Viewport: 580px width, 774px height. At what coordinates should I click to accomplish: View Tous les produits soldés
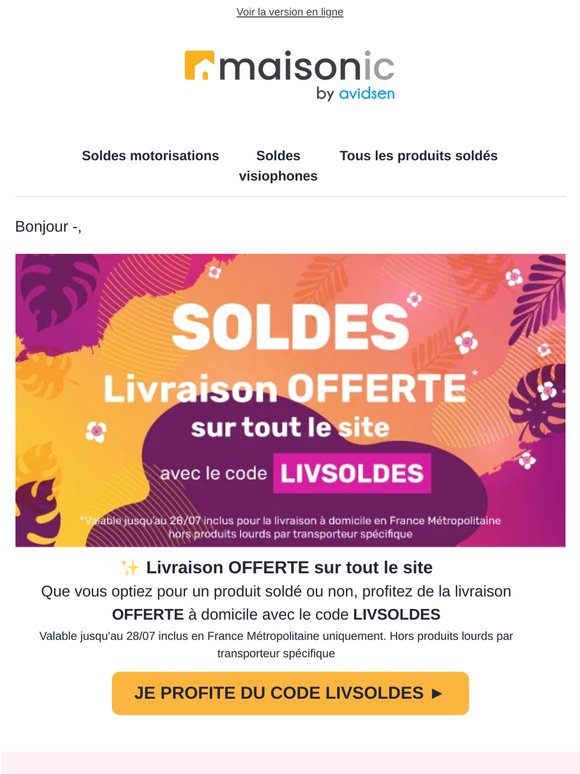click(x=418, y=155)
